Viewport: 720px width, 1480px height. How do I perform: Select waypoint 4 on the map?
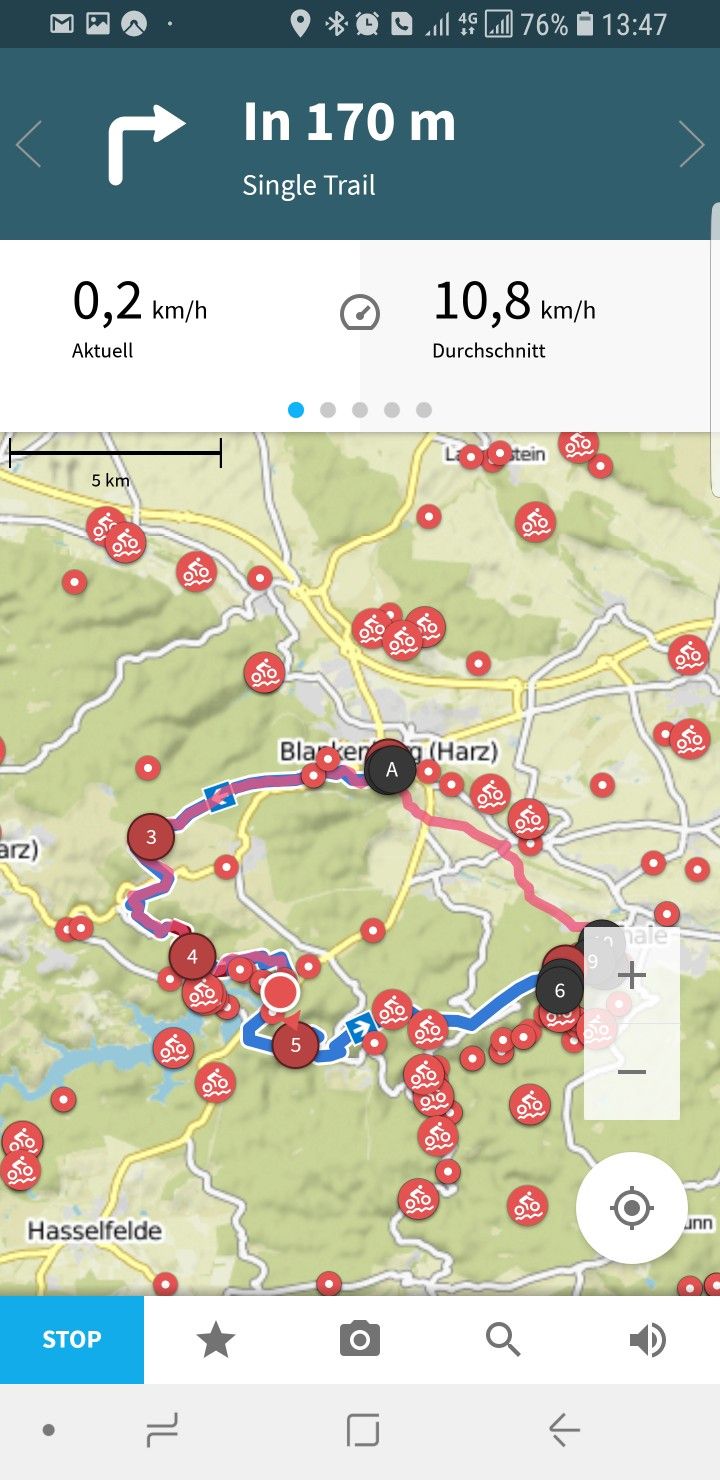click(x=192, y=956)
